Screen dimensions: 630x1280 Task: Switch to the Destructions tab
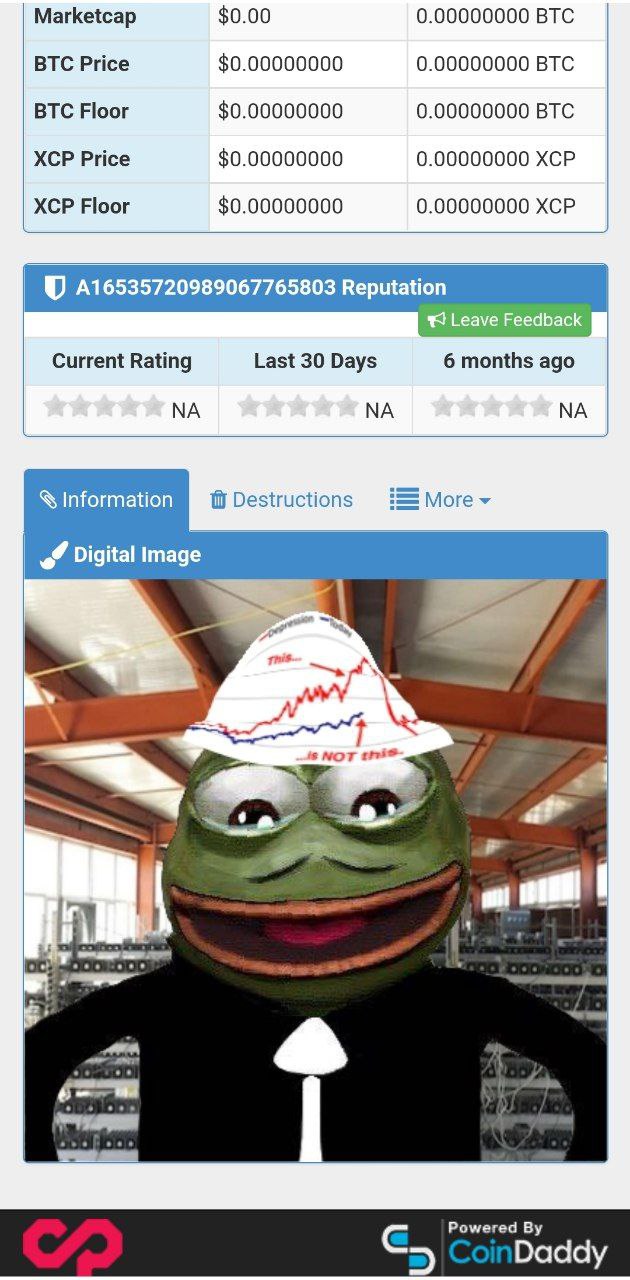[281, 500]
